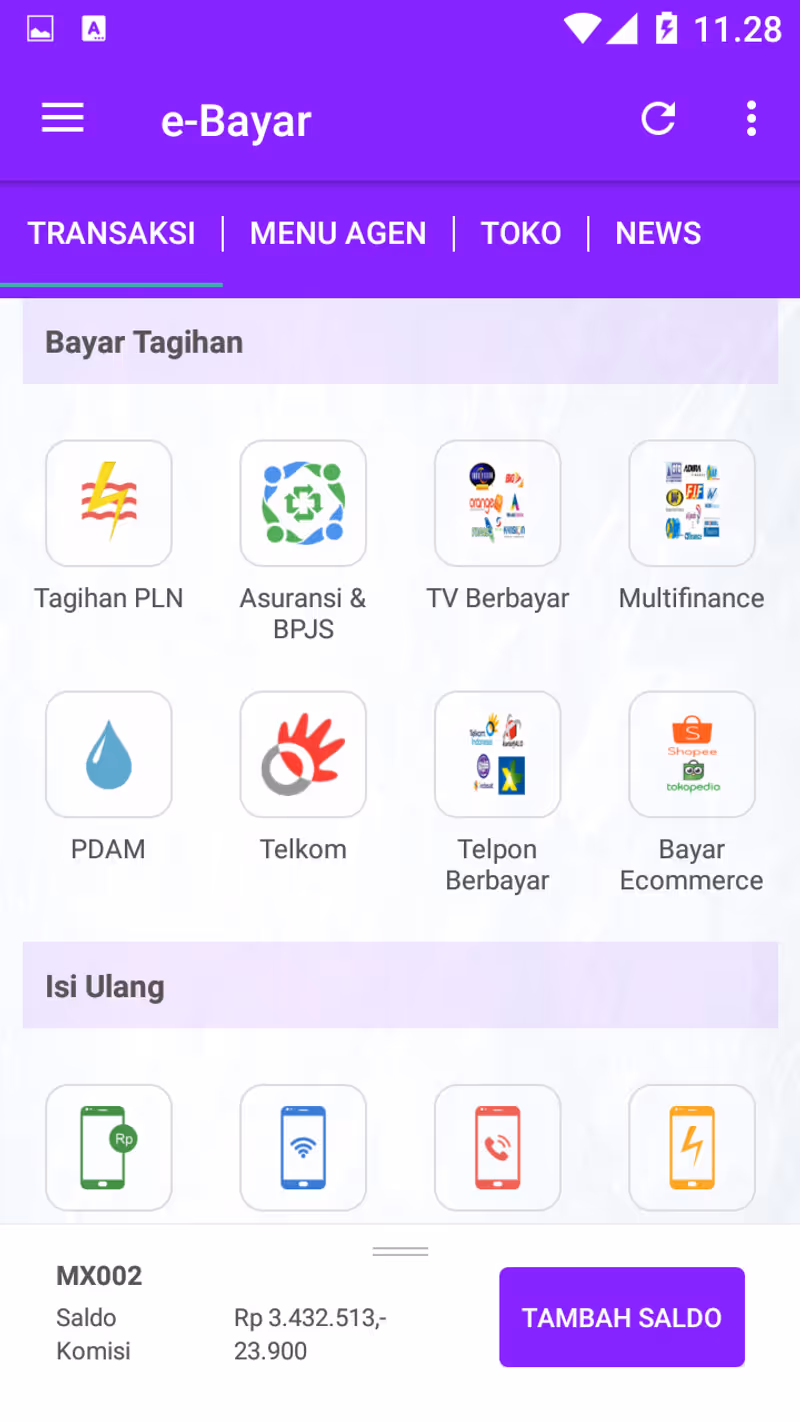
Task: Tap the Multifinance icon
Action: point(691,503)
